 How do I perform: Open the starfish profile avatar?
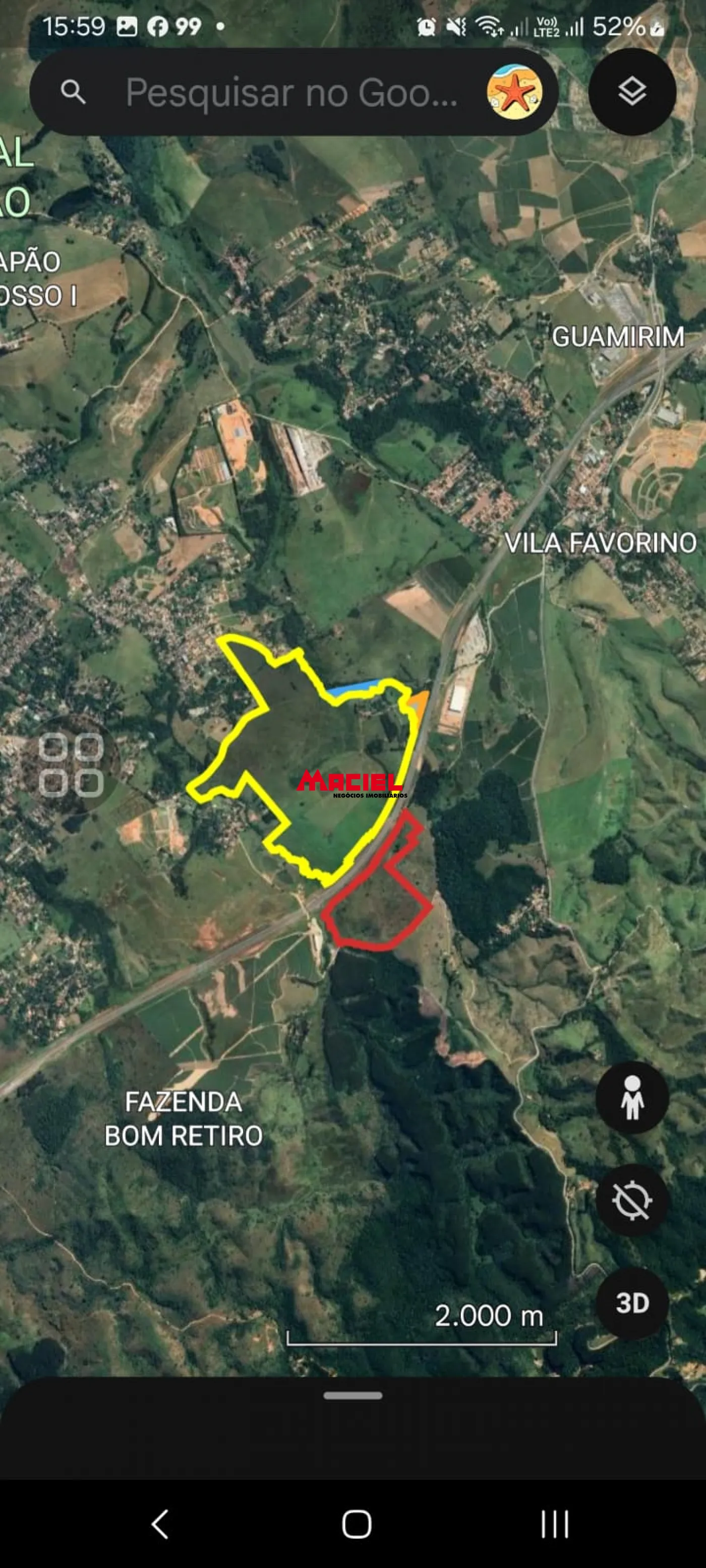click(x=515, y=92)
